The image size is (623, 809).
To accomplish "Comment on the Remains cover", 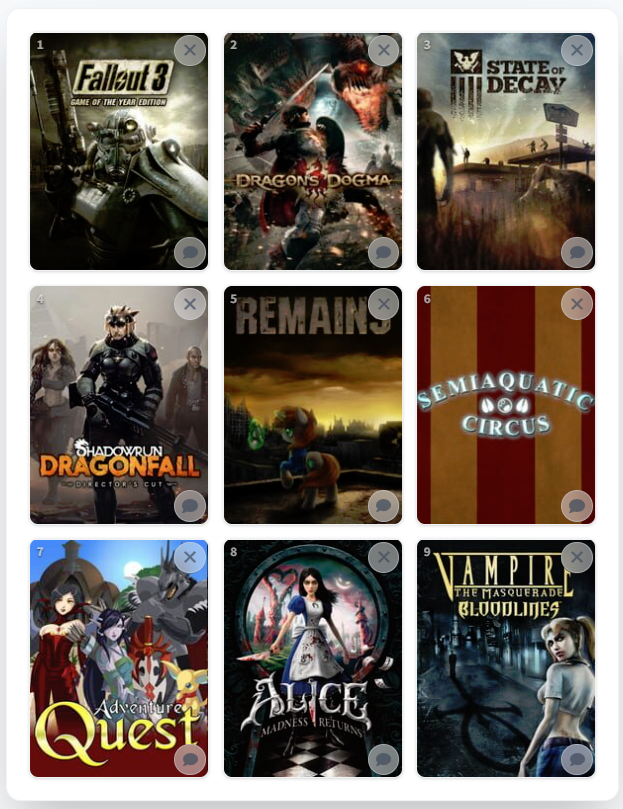I will 383,506.
